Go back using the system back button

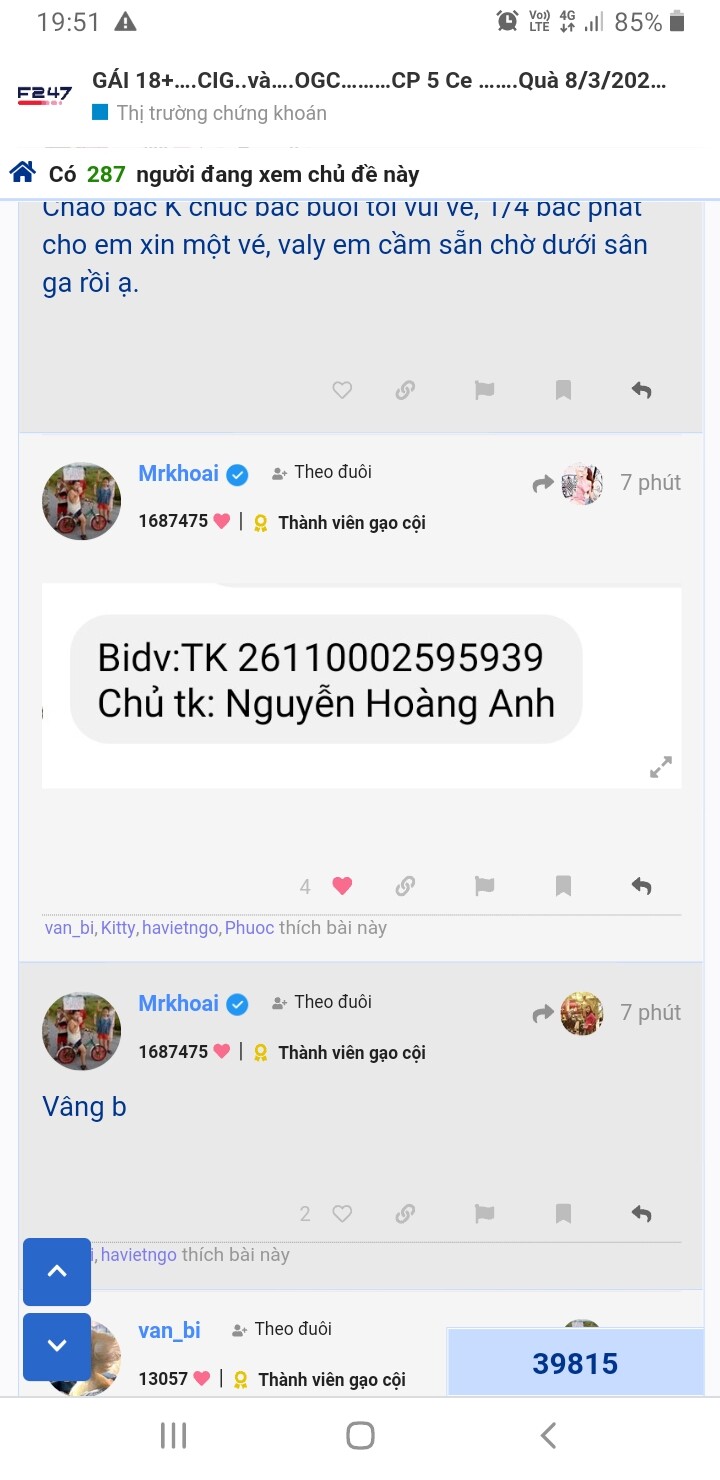point(547,1436)
